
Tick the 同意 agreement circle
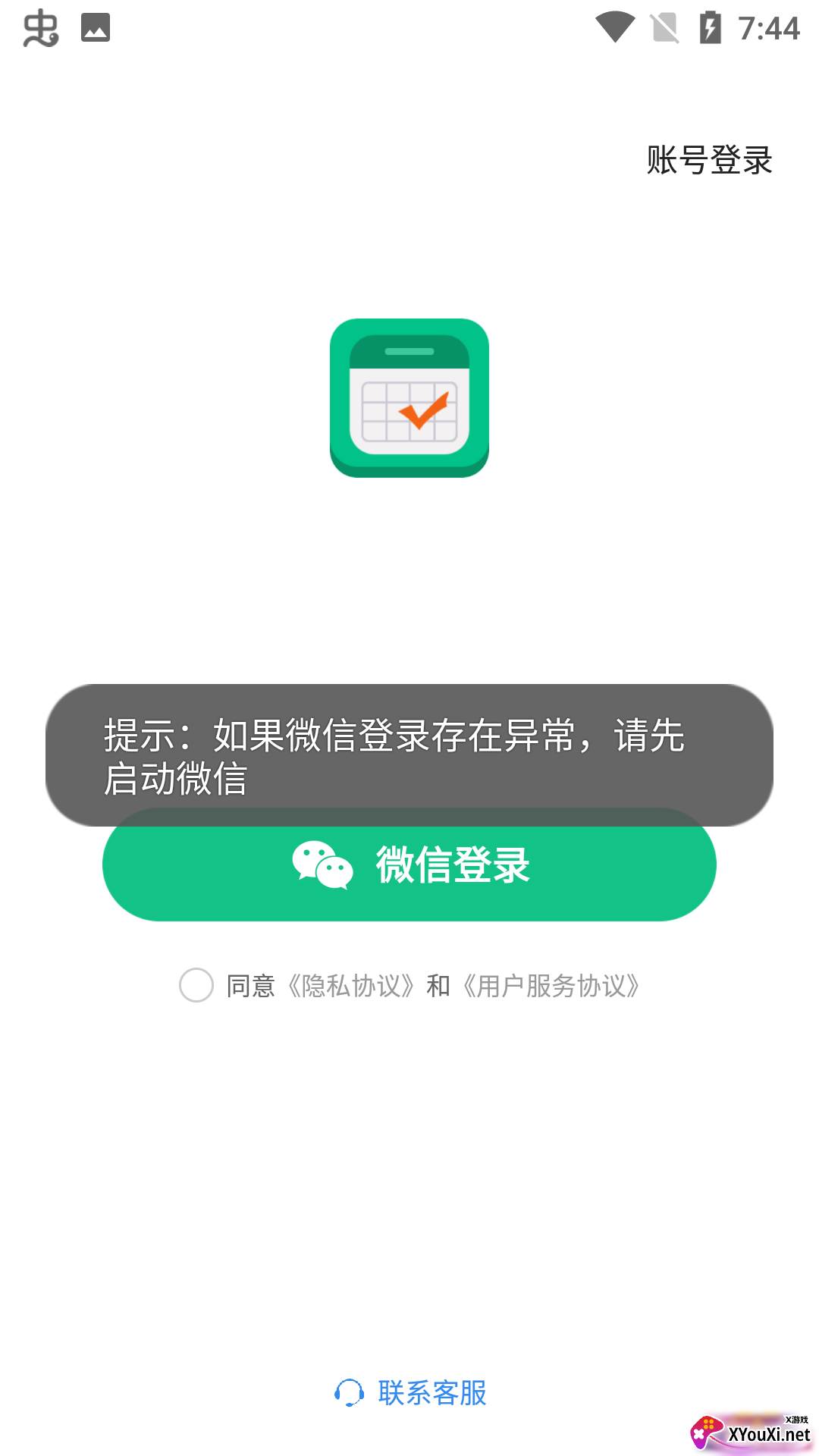196,985
